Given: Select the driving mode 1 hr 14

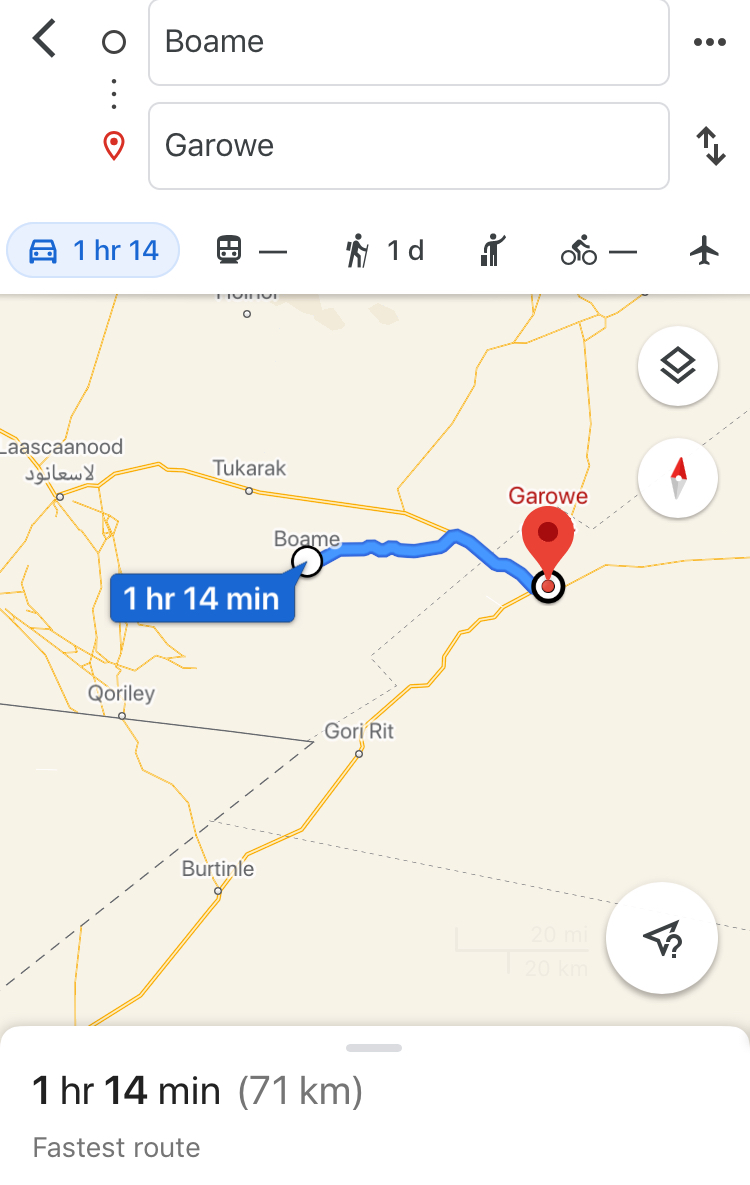Looking at the screenshot, I should tap(93, 250).
